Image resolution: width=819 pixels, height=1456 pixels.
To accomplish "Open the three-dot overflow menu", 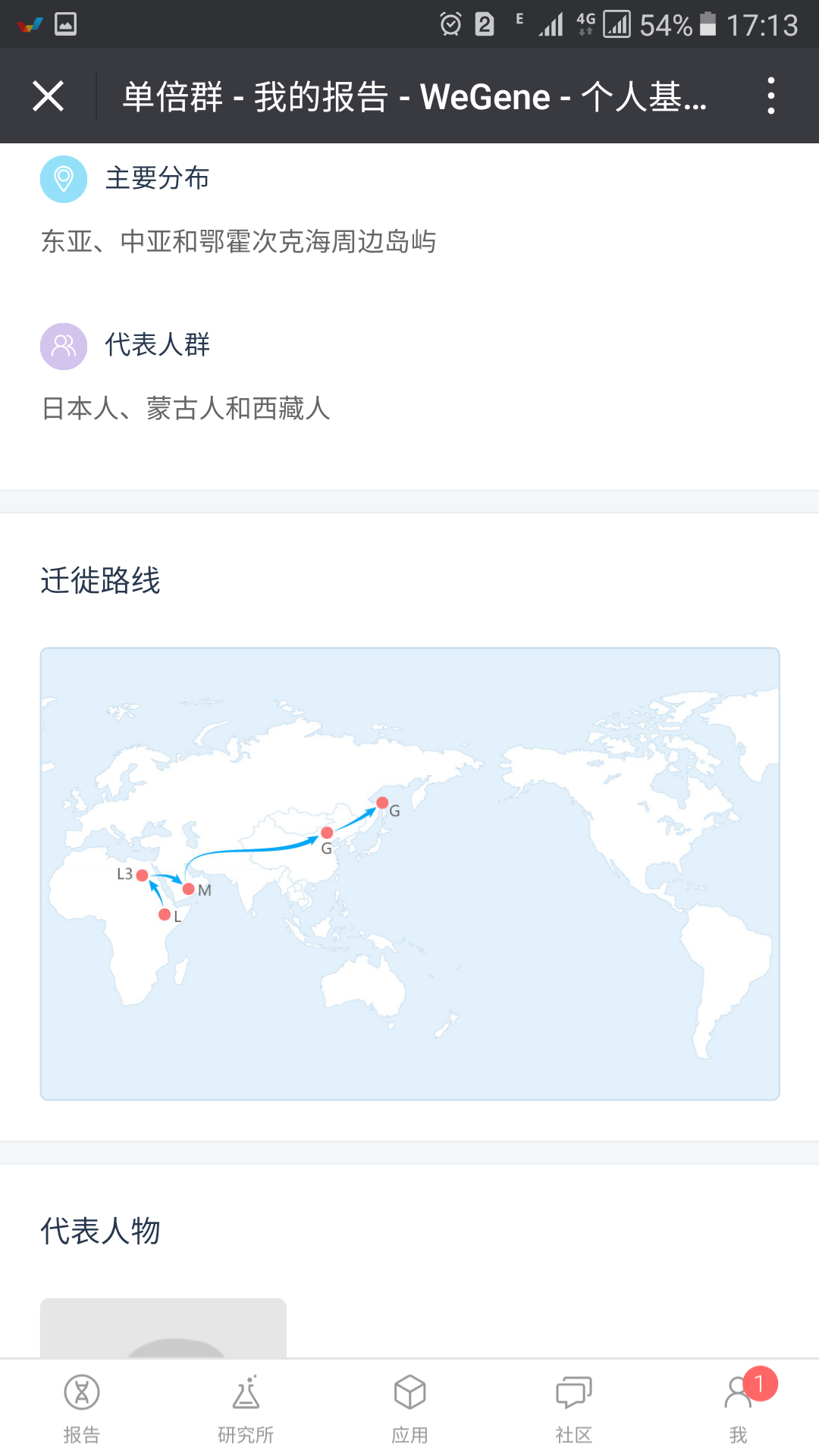I will click(770, 96).
